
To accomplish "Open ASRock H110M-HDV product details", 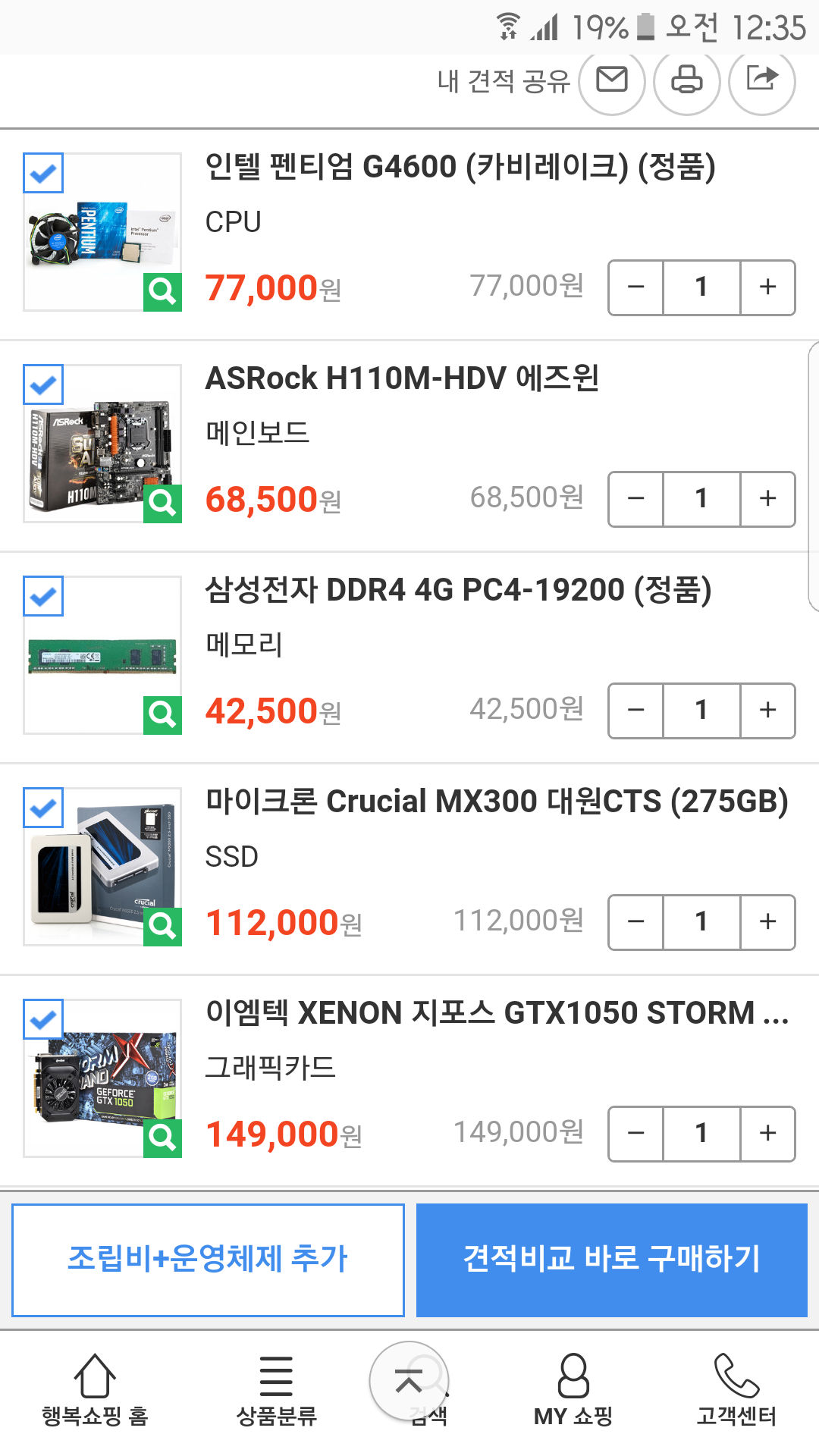I will [403, 378].
